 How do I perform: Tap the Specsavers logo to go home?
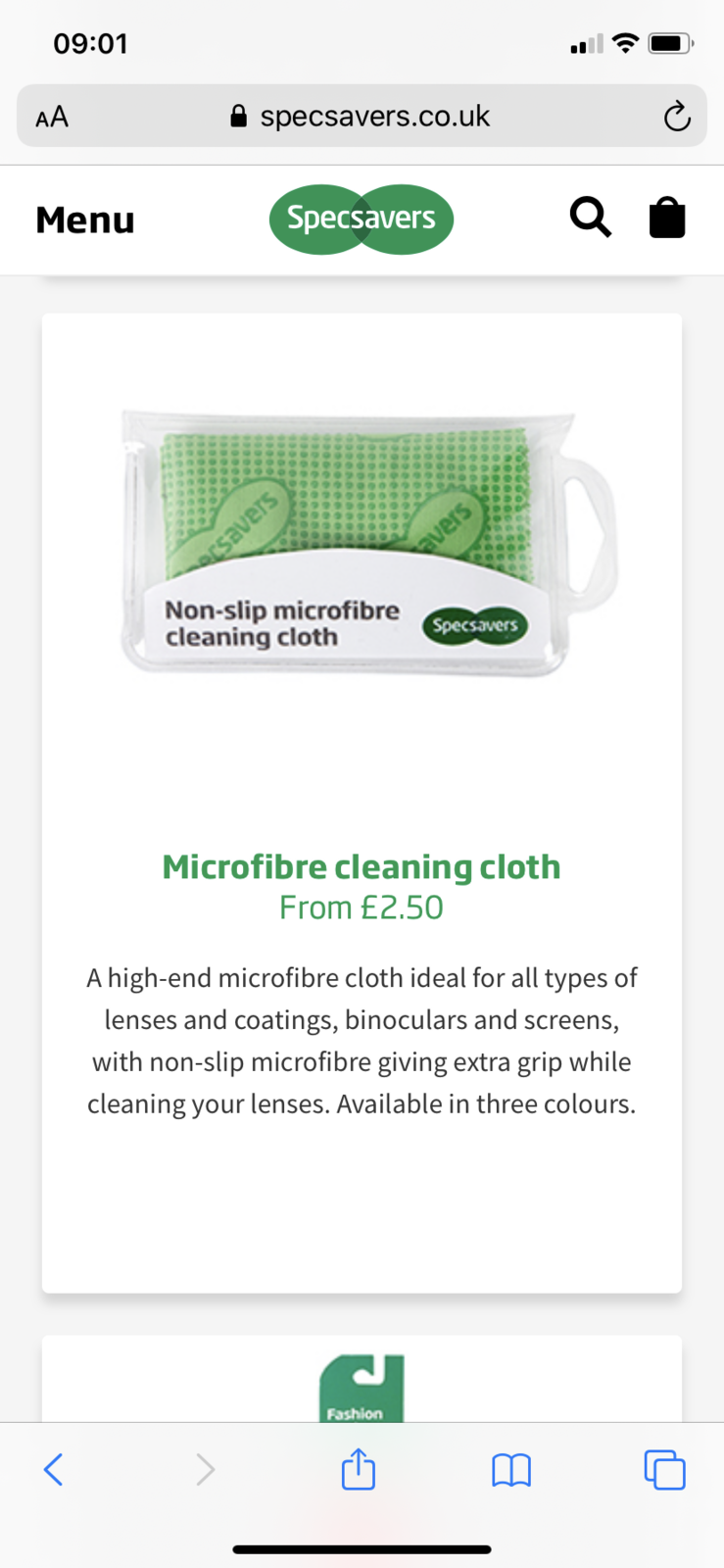pos(362,219)
